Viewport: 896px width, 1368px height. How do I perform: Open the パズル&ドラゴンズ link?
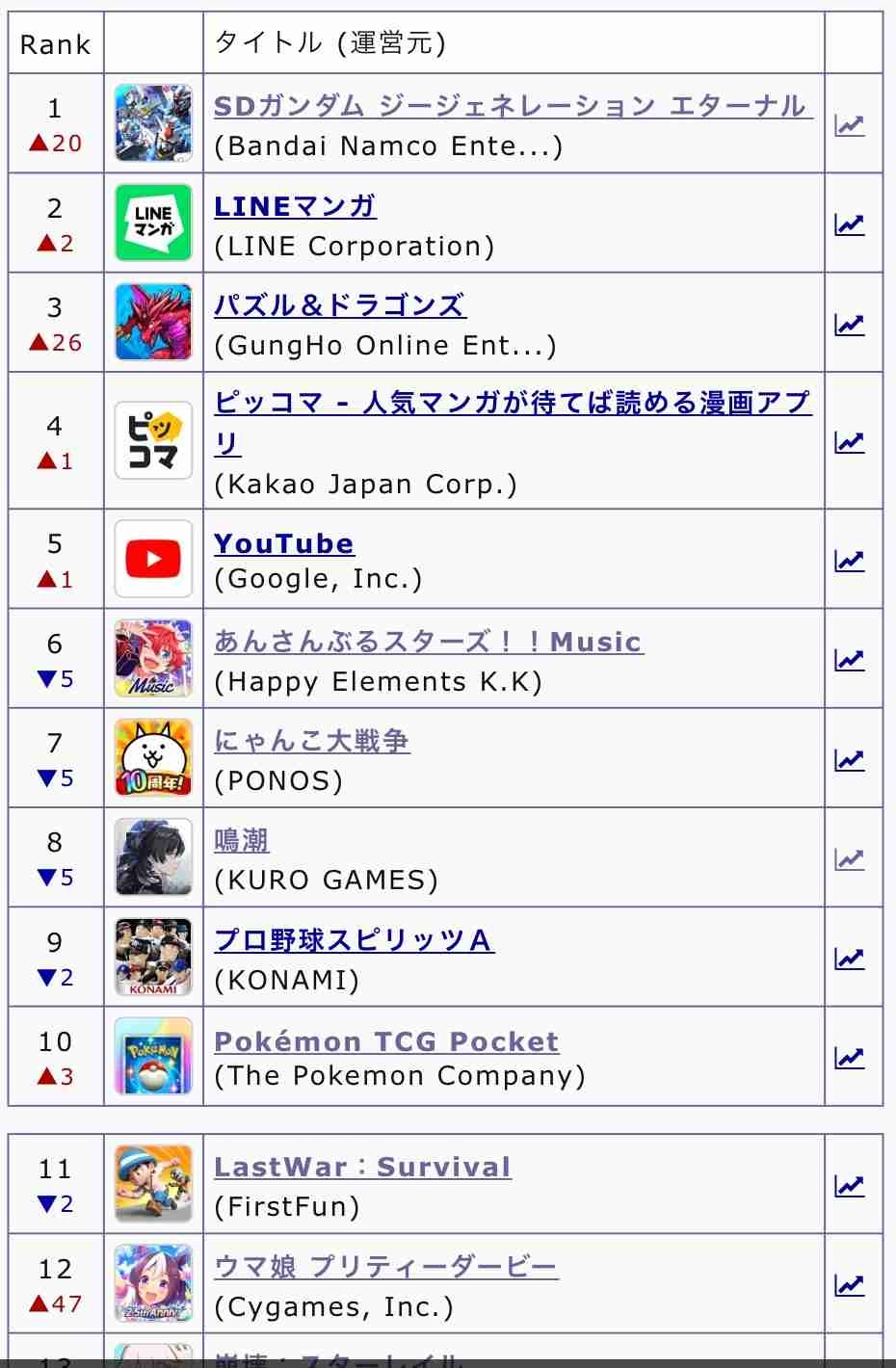click(x=339, y=305)
